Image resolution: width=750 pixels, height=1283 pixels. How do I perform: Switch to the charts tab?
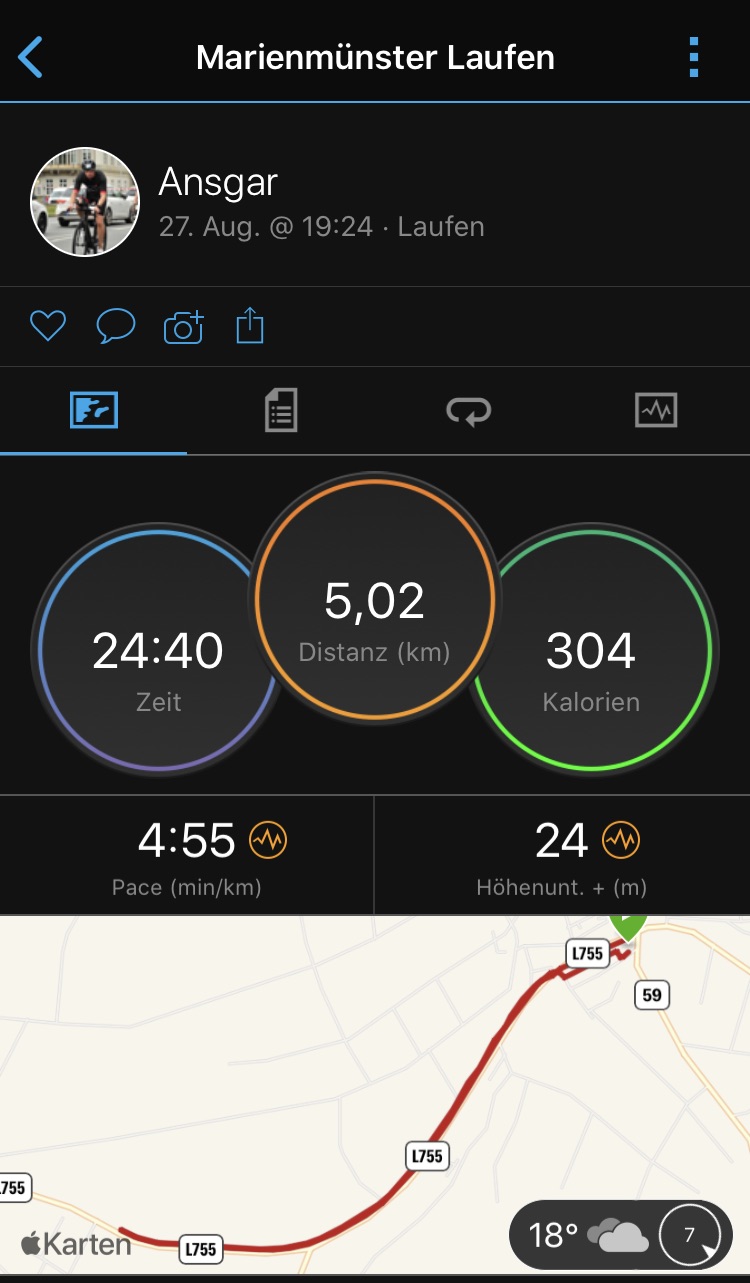(656, 410)
